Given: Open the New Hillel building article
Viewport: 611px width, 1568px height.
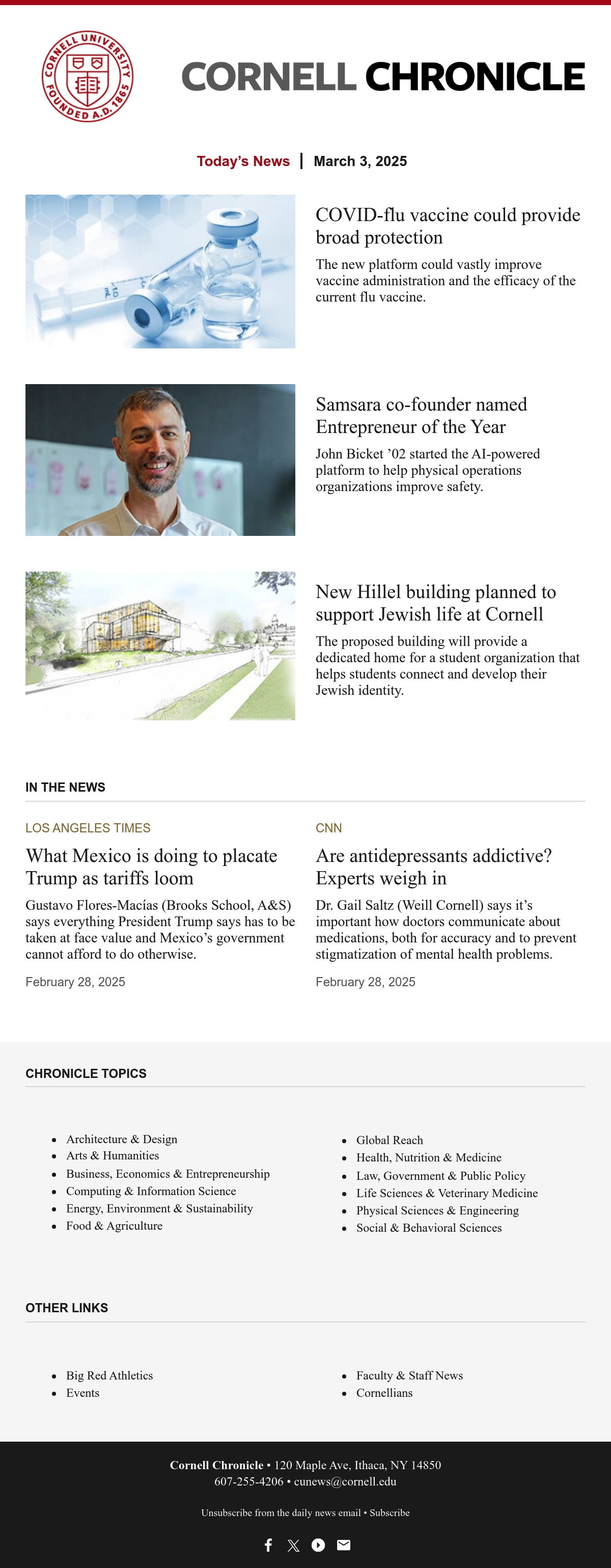Looking at the screenshot, I should tap(436, 603).
